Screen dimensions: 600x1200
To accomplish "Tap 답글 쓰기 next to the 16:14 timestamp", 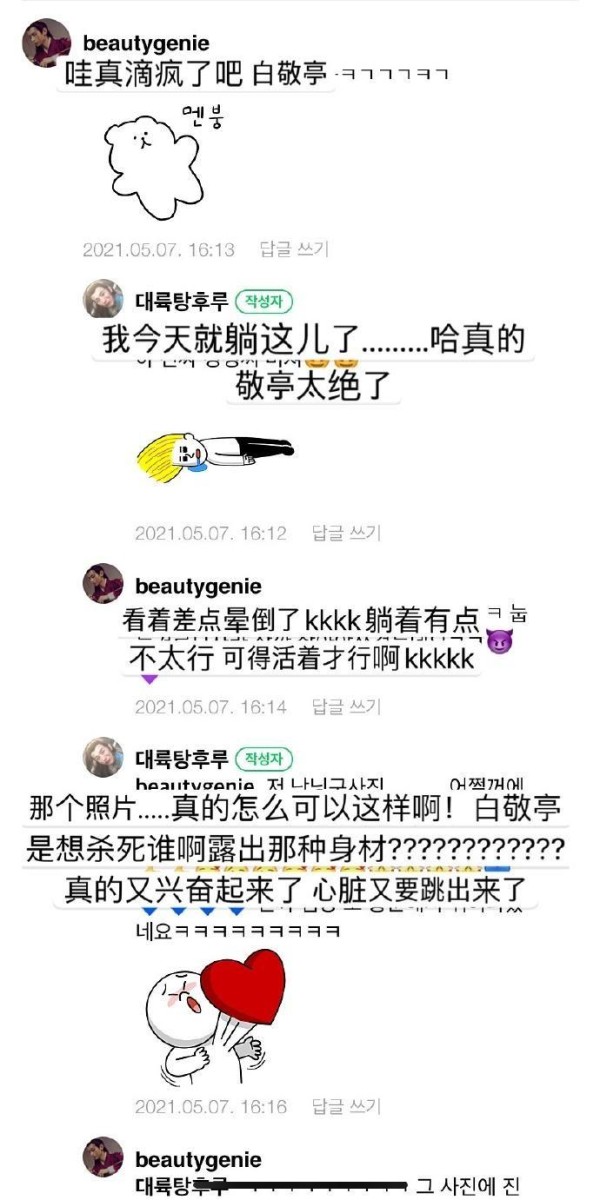I will tap(345, 707).
